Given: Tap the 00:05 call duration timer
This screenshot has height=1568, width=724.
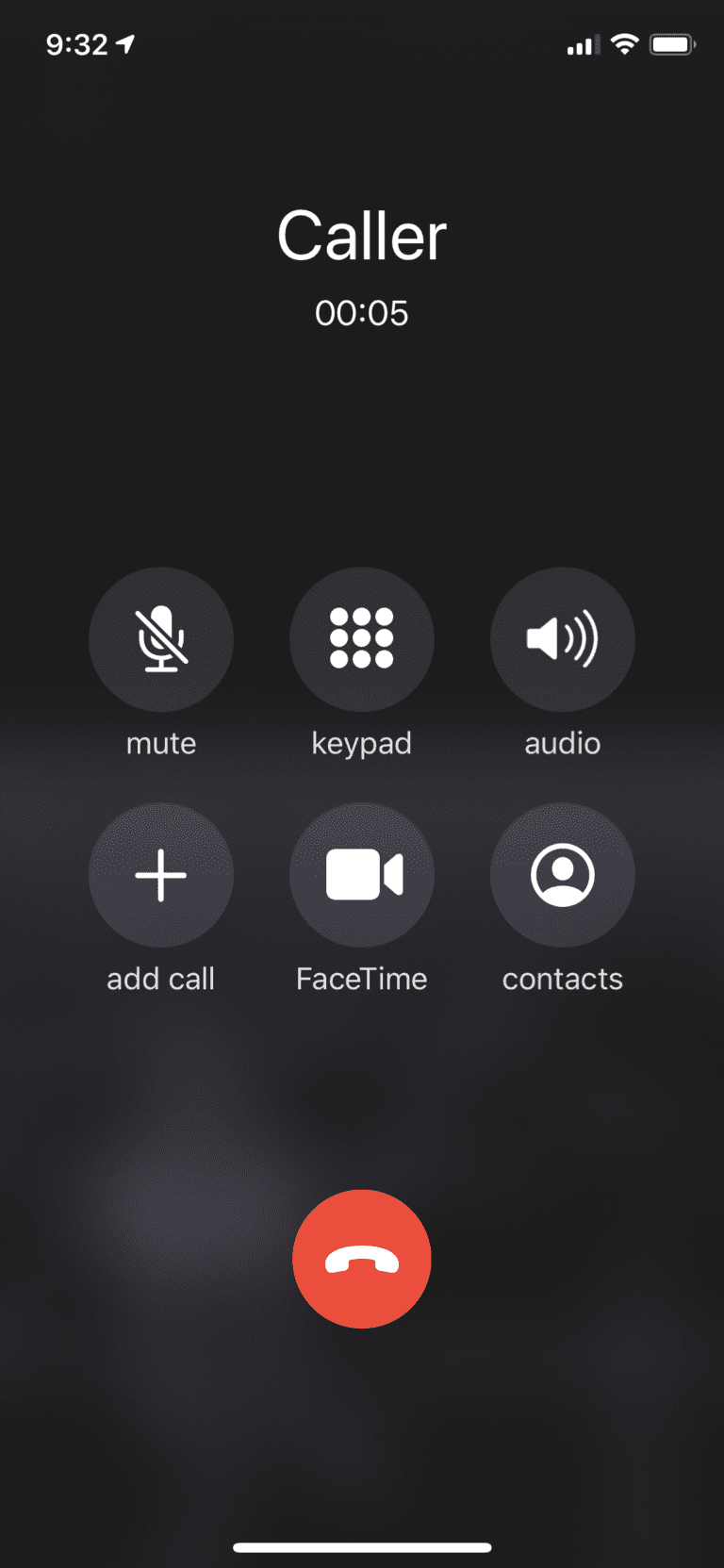Looking at the screenshot, I should coord(362,313).
